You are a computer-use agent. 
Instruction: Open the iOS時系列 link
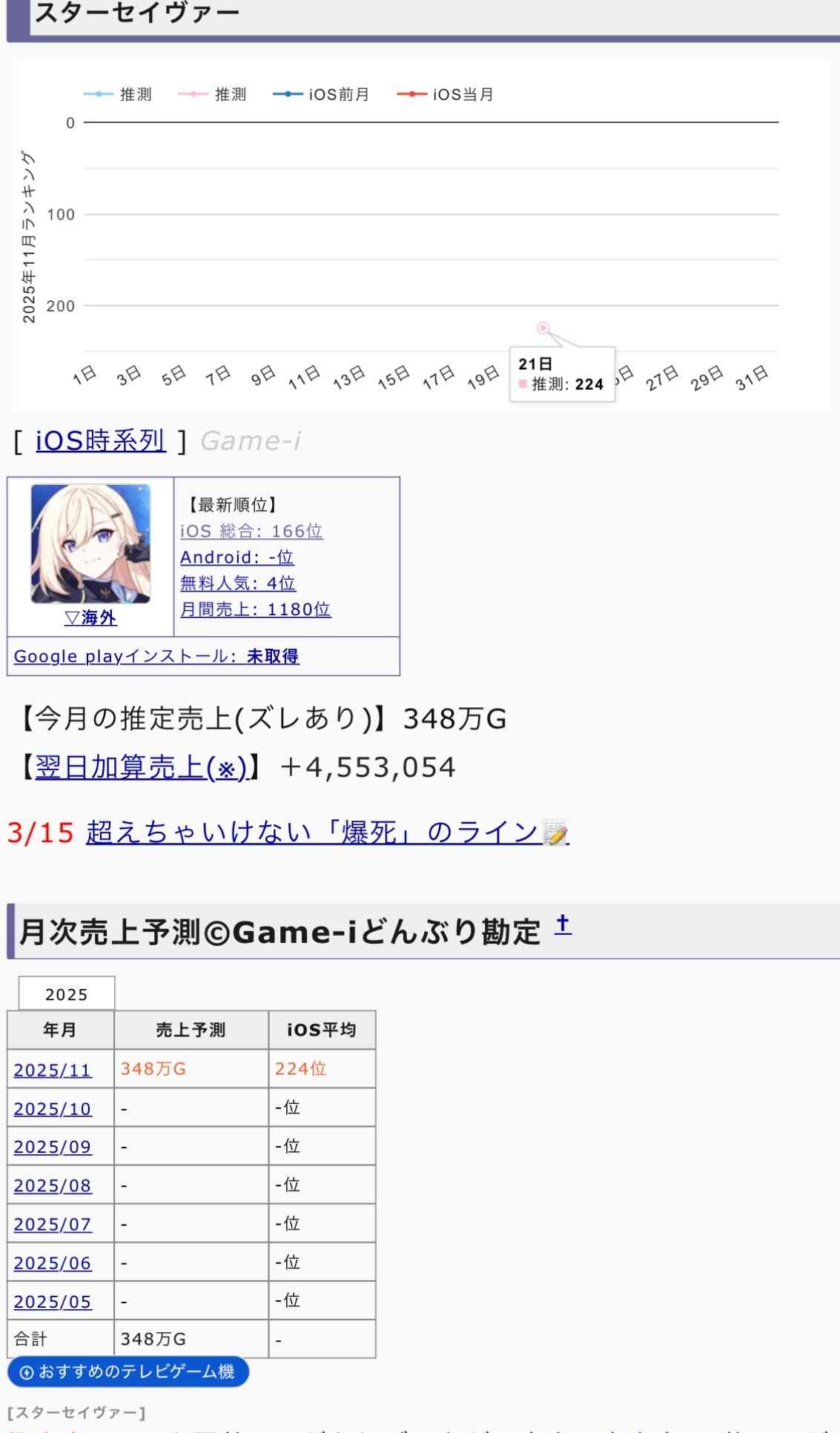click(x=100, y=441)
